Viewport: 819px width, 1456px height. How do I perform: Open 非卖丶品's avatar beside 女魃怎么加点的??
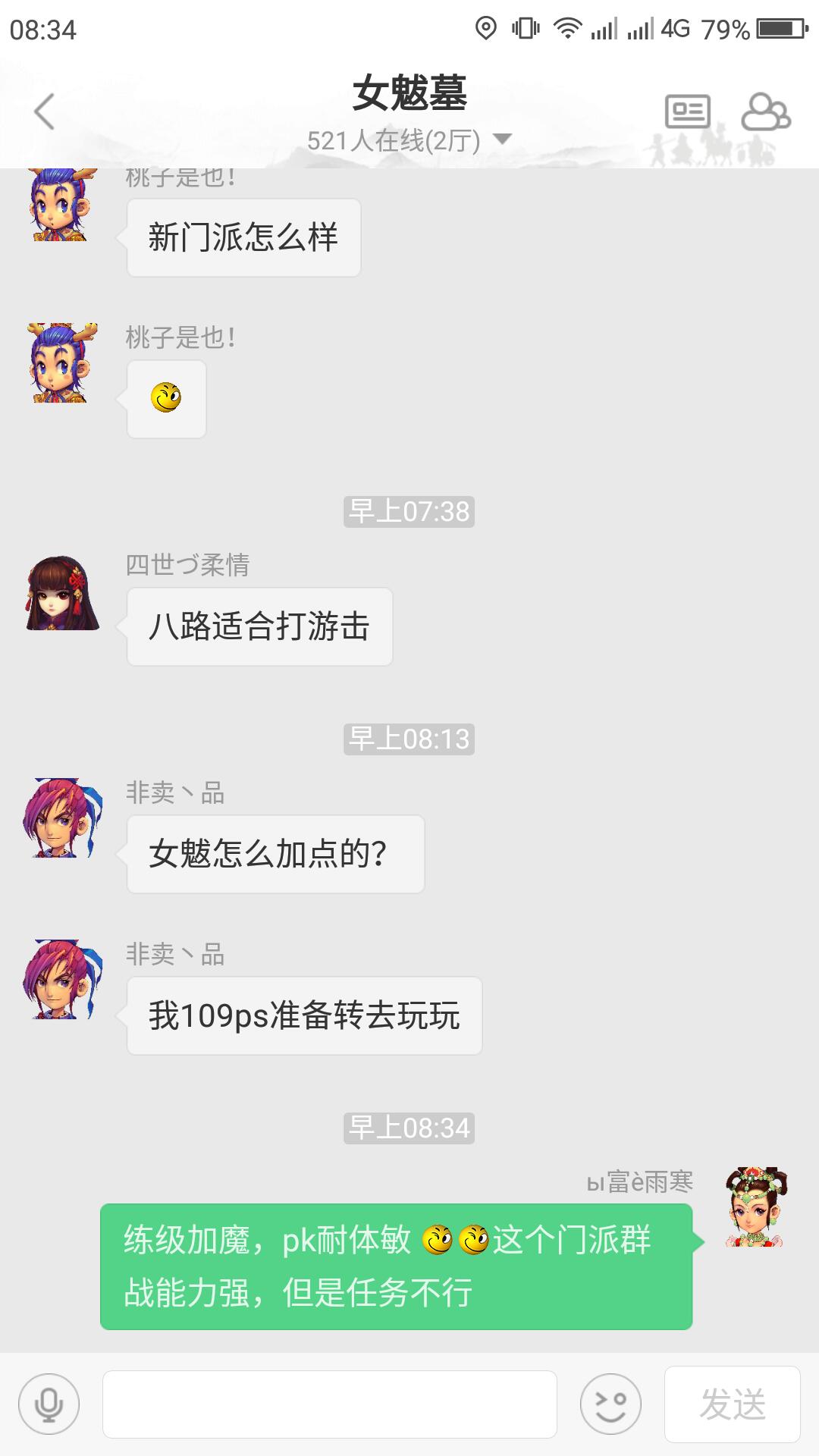(64, 817)
